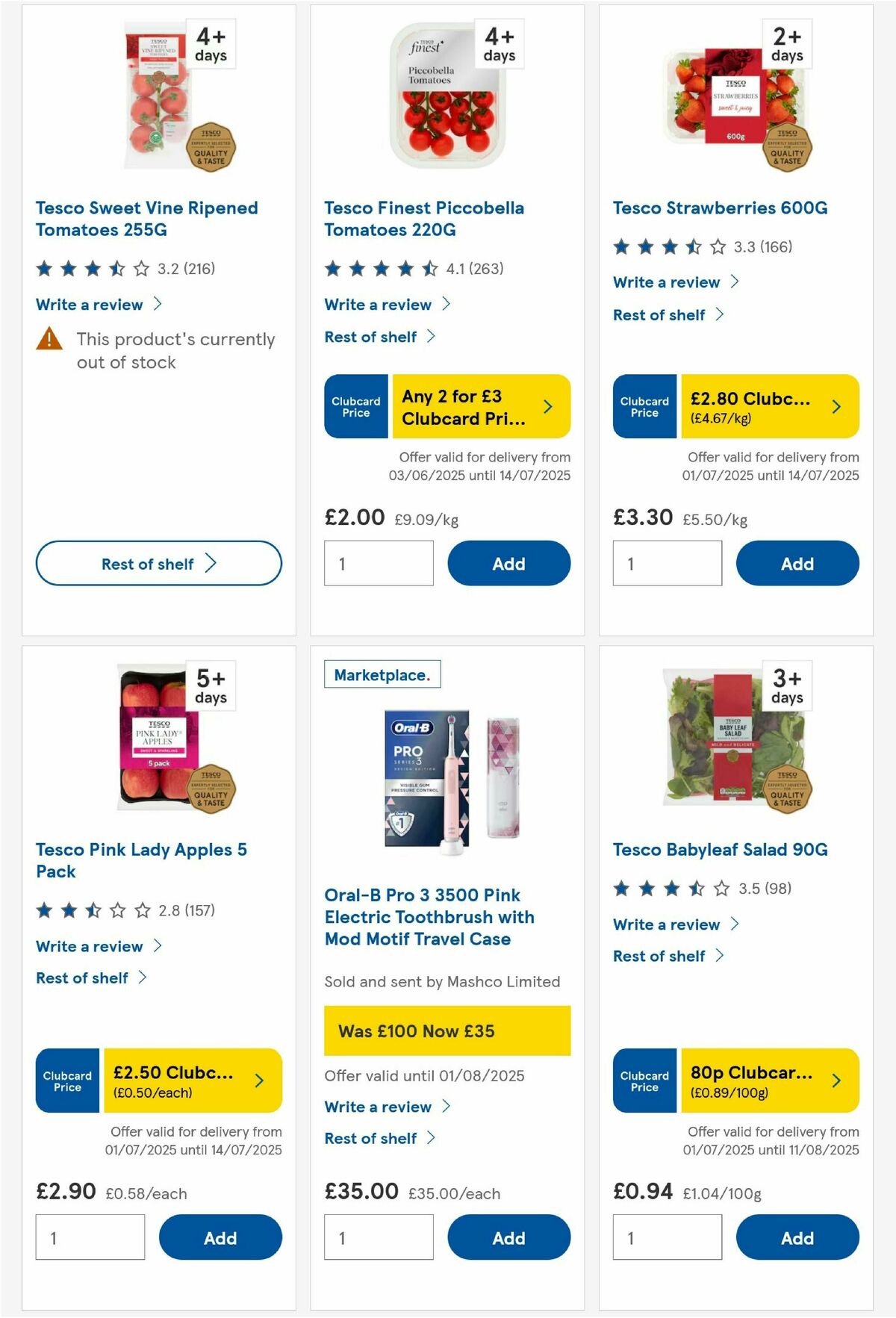Click the out of stock warning icon
This screenshot has width=896, height=1318.
(49, 340)
